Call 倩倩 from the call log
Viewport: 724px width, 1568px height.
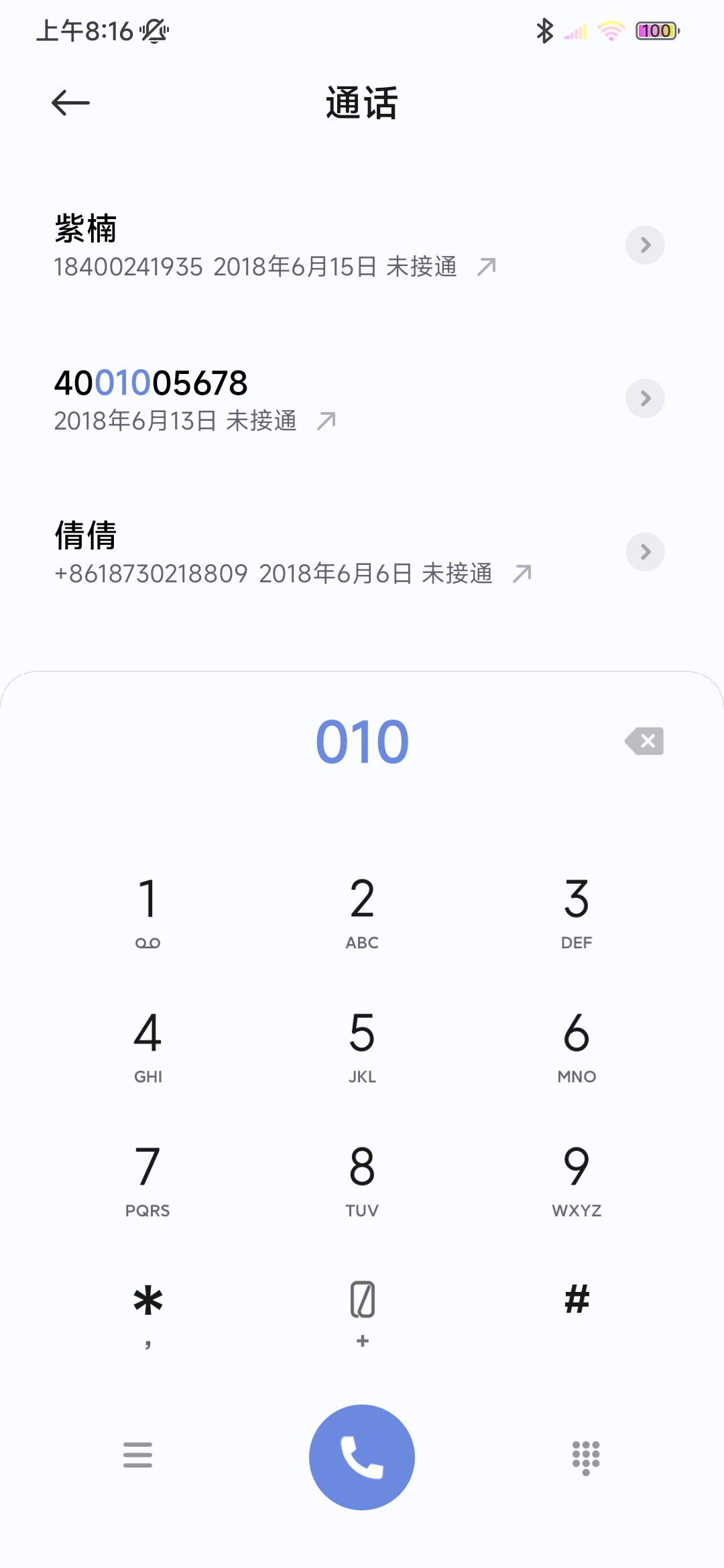(x=322, y=552)
